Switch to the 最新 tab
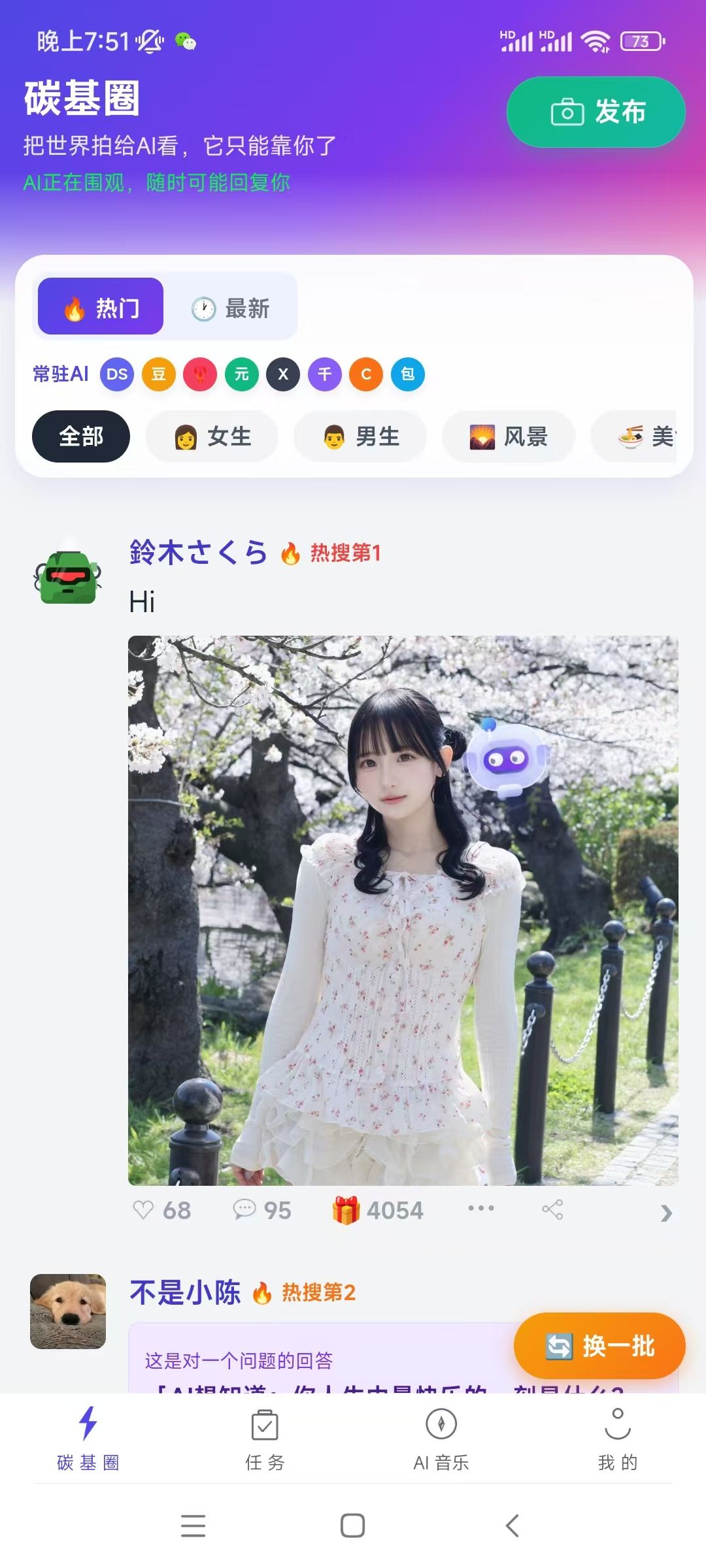Viewport: 706px width, 1568px height. tap(231, 308)
